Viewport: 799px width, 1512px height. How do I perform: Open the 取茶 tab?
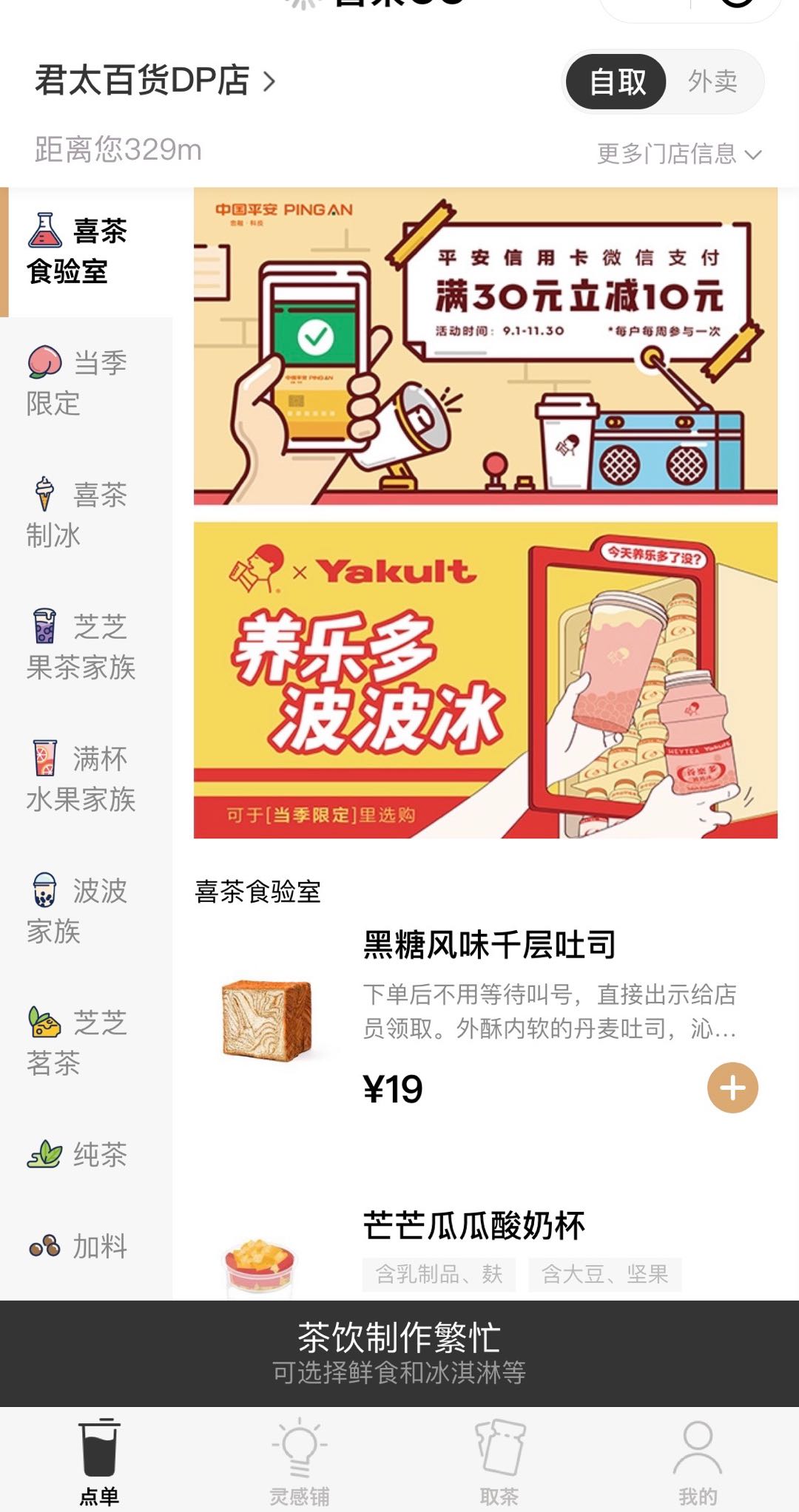[x=499, y=1462]
